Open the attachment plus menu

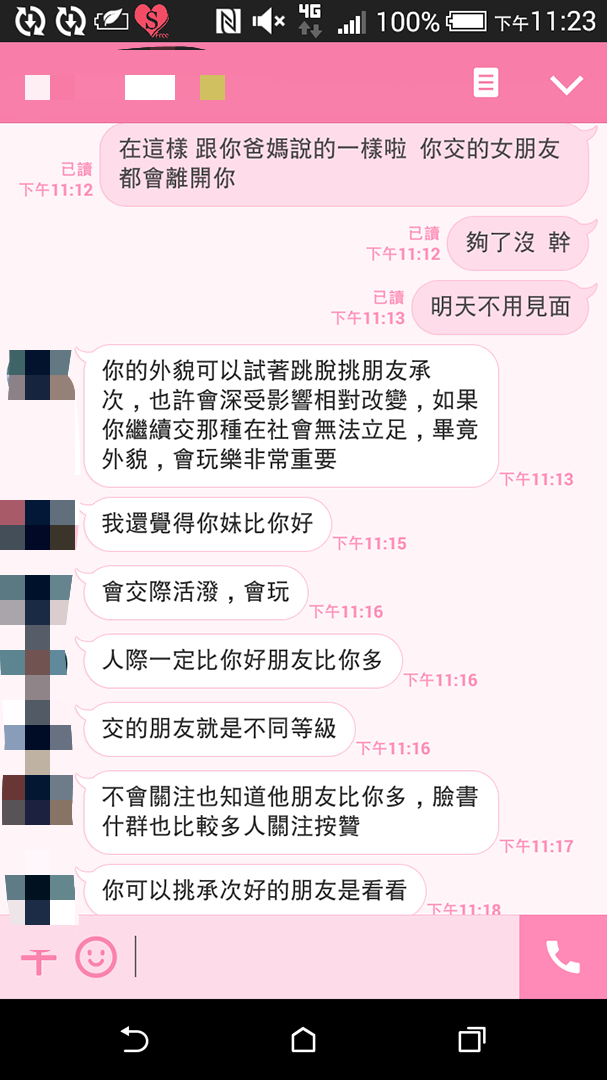click(39, 958)
